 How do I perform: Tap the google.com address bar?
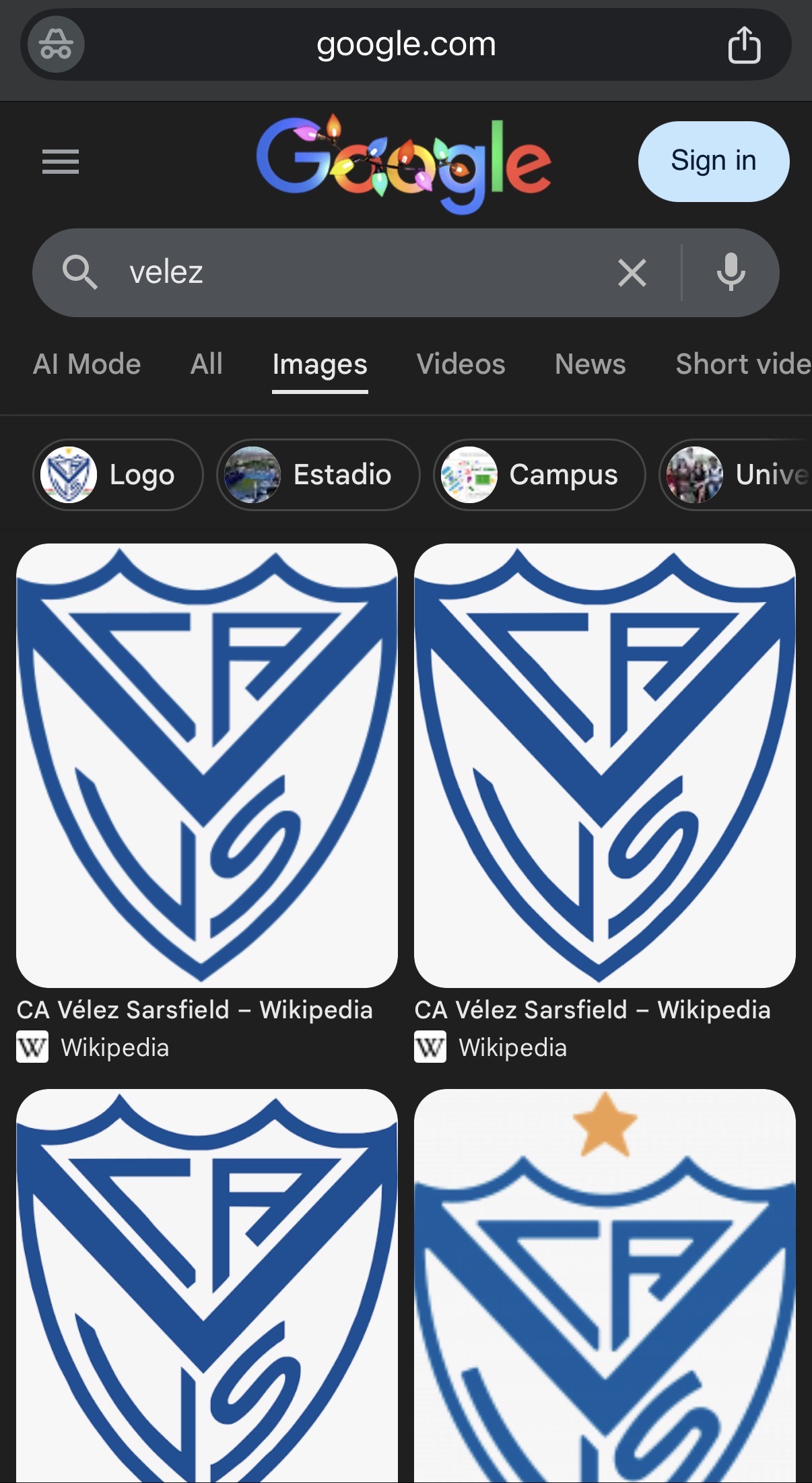tap(405, 45)
